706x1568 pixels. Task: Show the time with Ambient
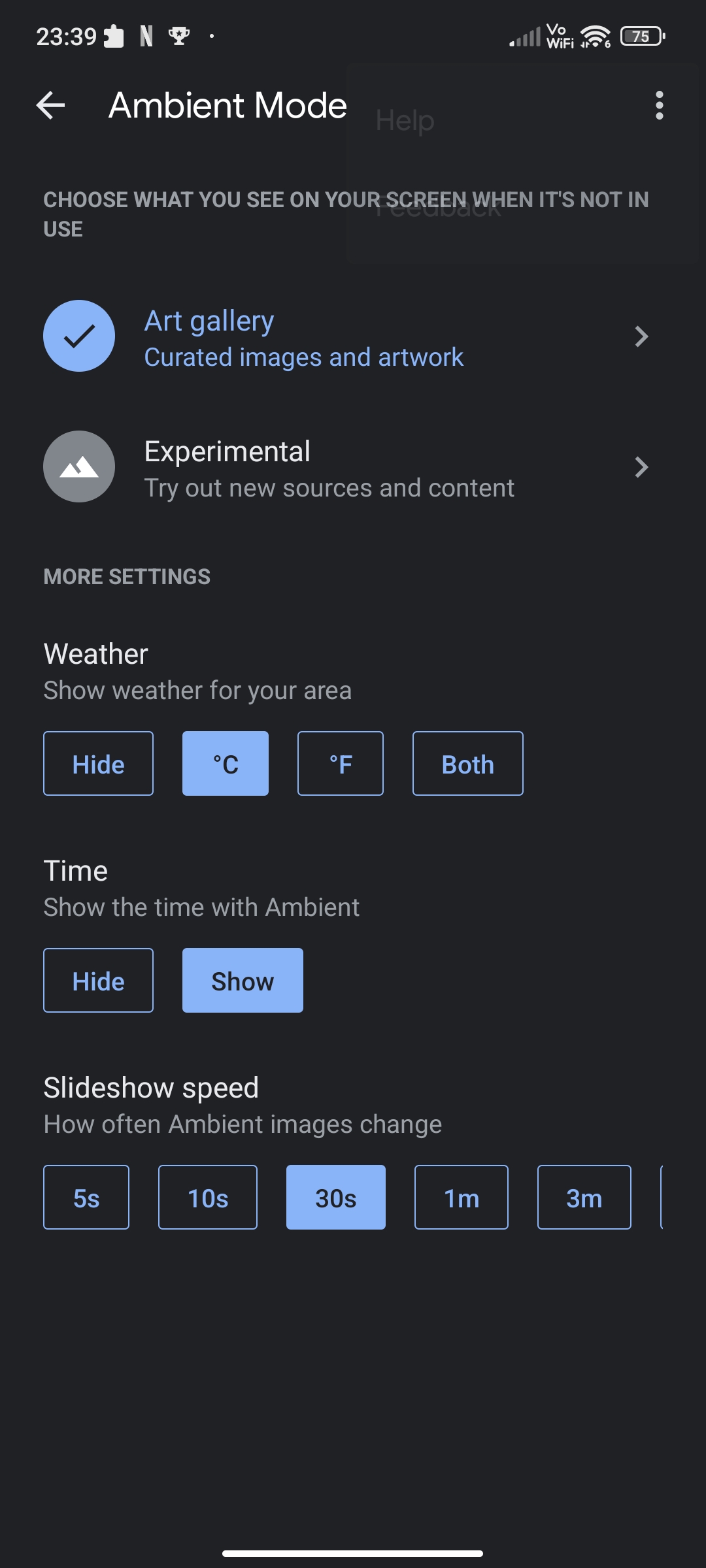point(243,981)
